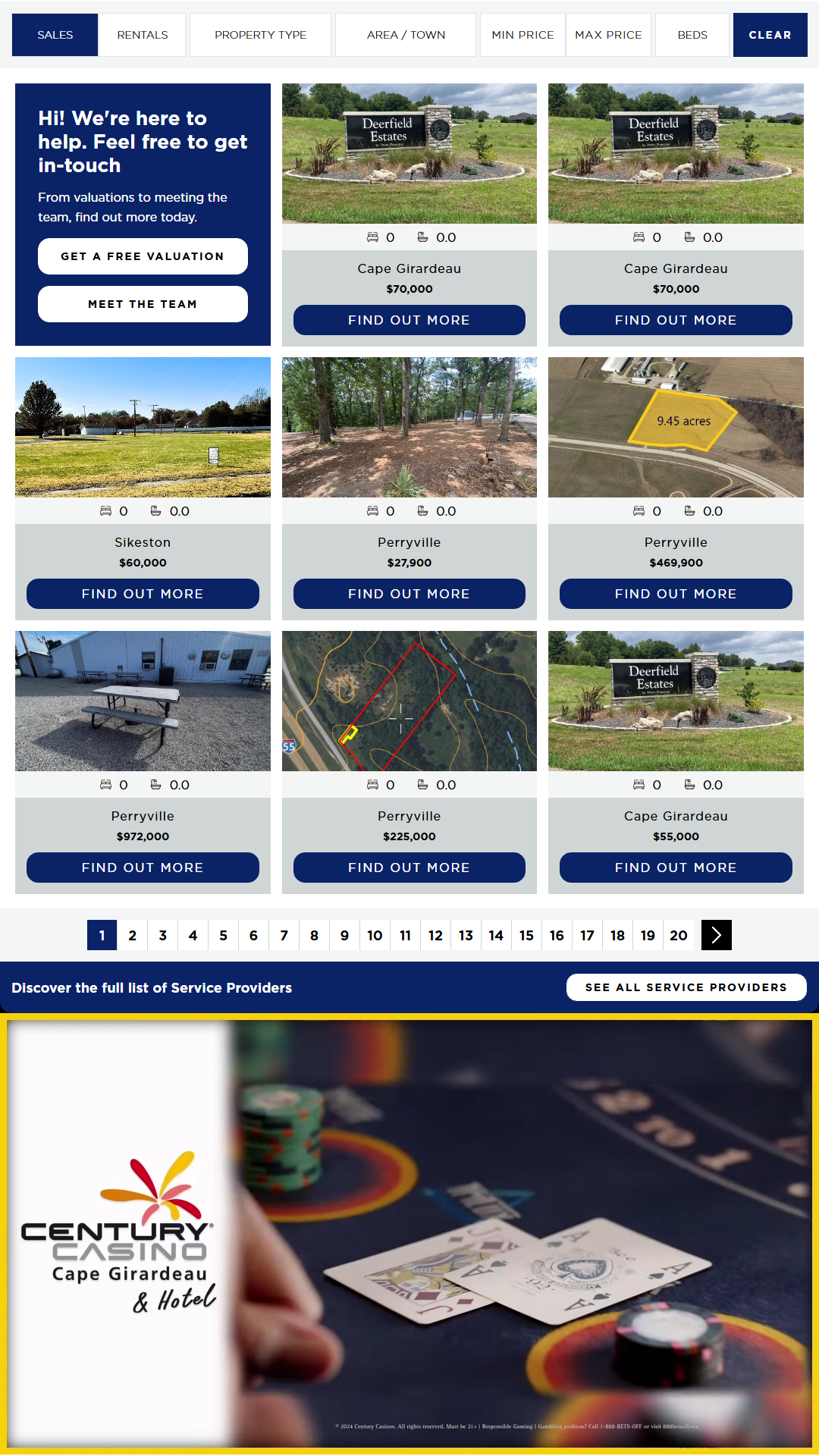Find out more about Perryville $27,900 listing
This screenshot has height=1456, width=819.
tap(409, 594)
